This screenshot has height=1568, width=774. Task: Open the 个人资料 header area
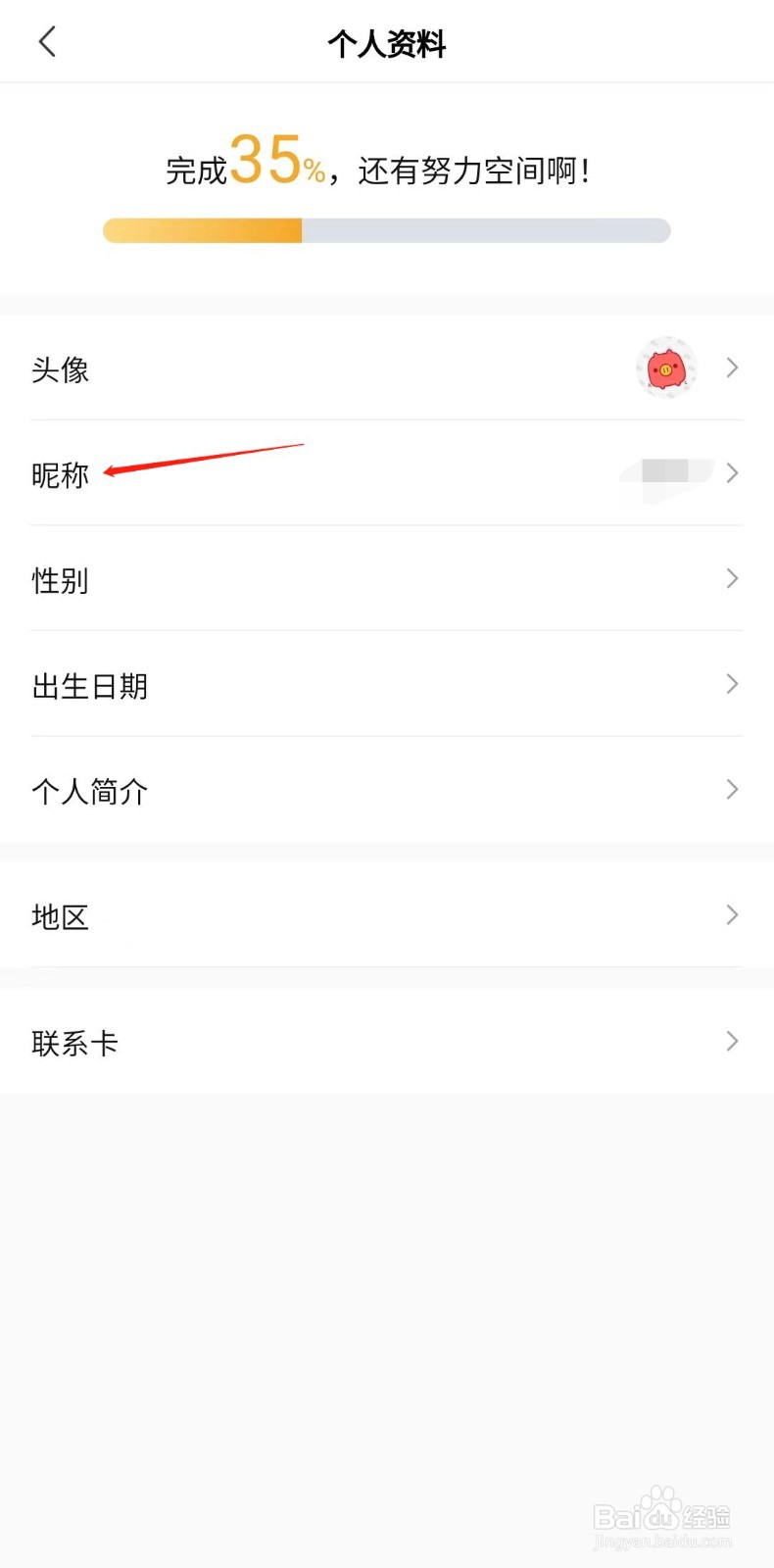coord(387,43)
